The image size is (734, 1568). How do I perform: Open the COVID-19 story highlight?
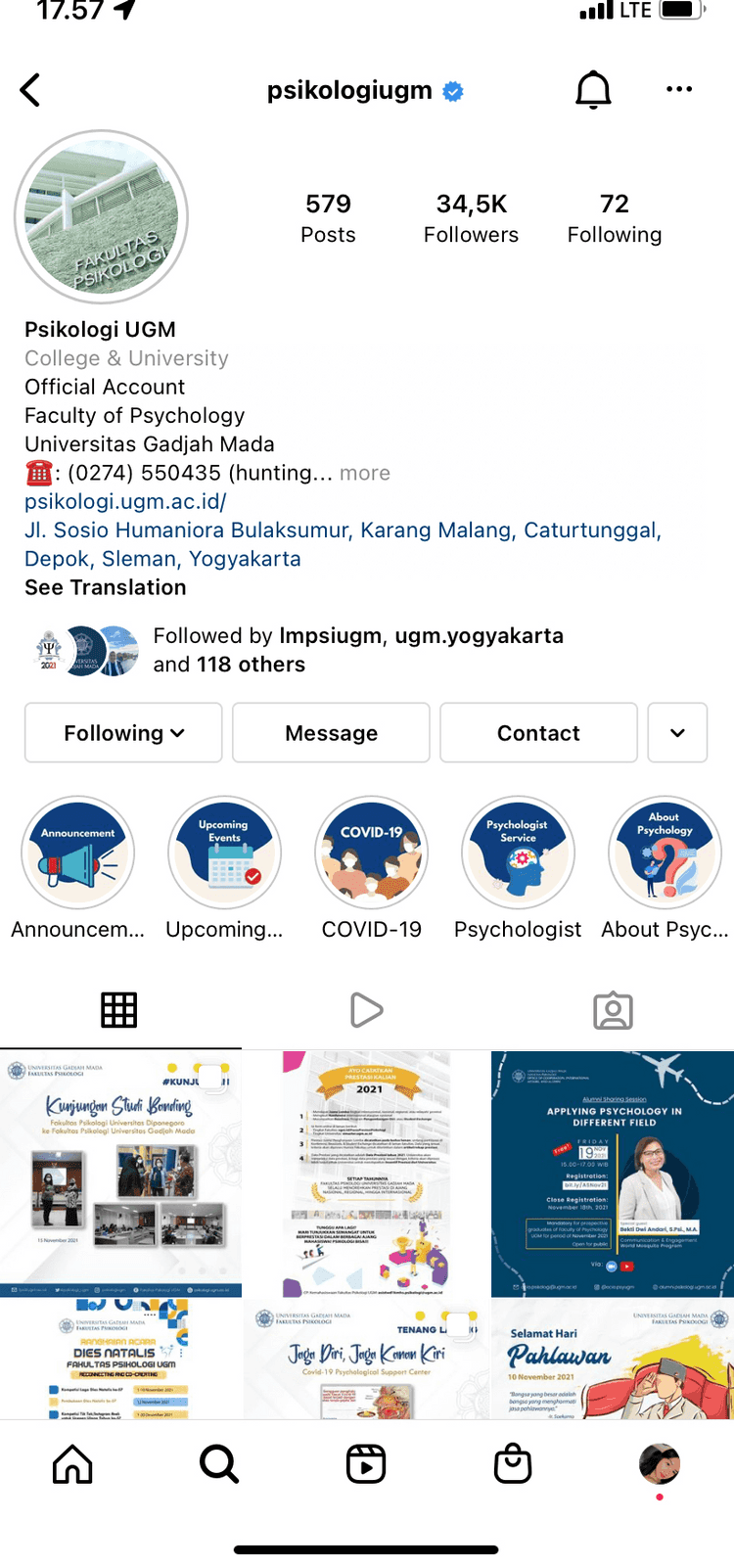coord(371,853)
